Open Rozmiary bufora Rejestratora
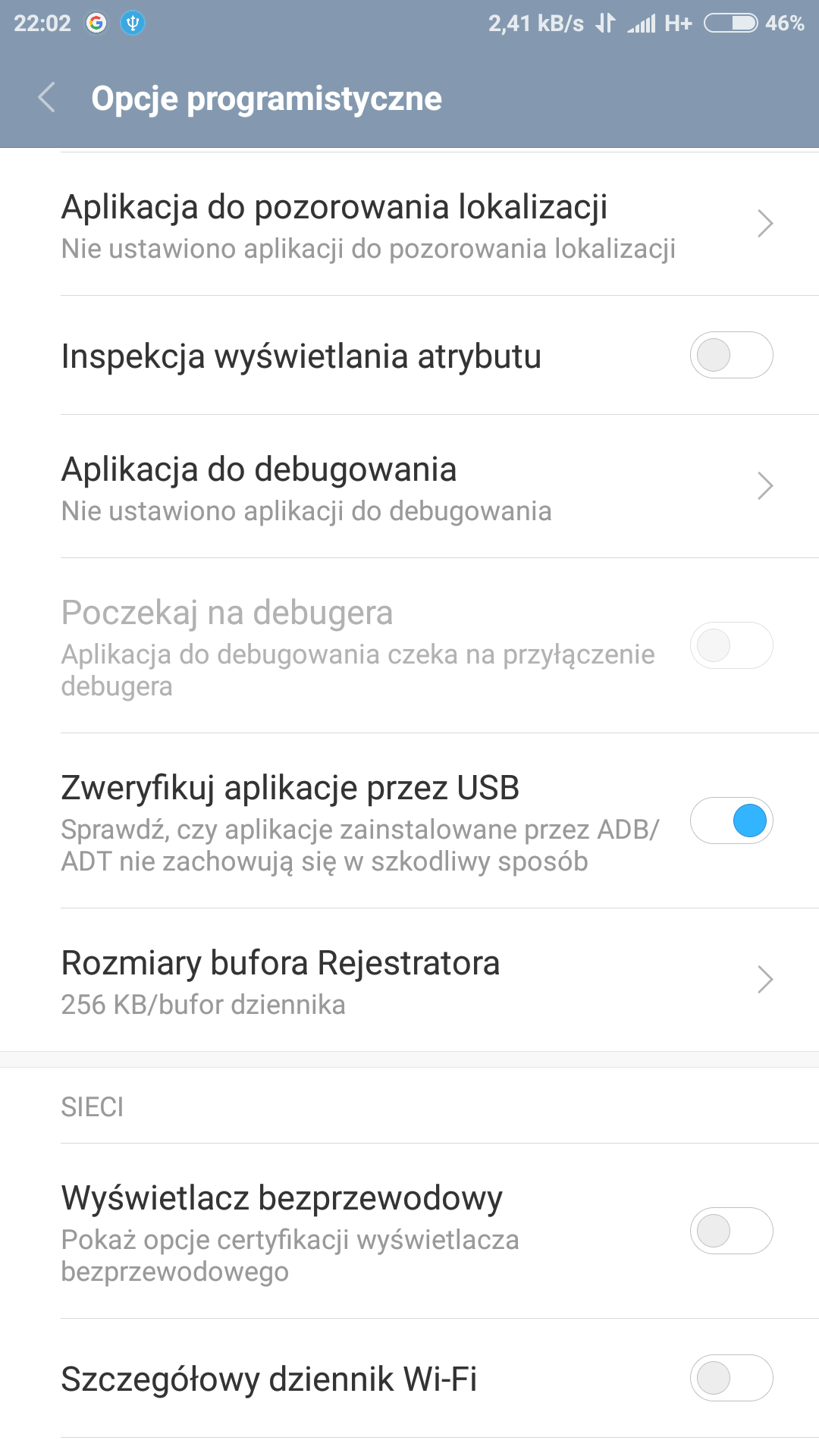This screenshot has height=1456, width=819. pos(409,980)
